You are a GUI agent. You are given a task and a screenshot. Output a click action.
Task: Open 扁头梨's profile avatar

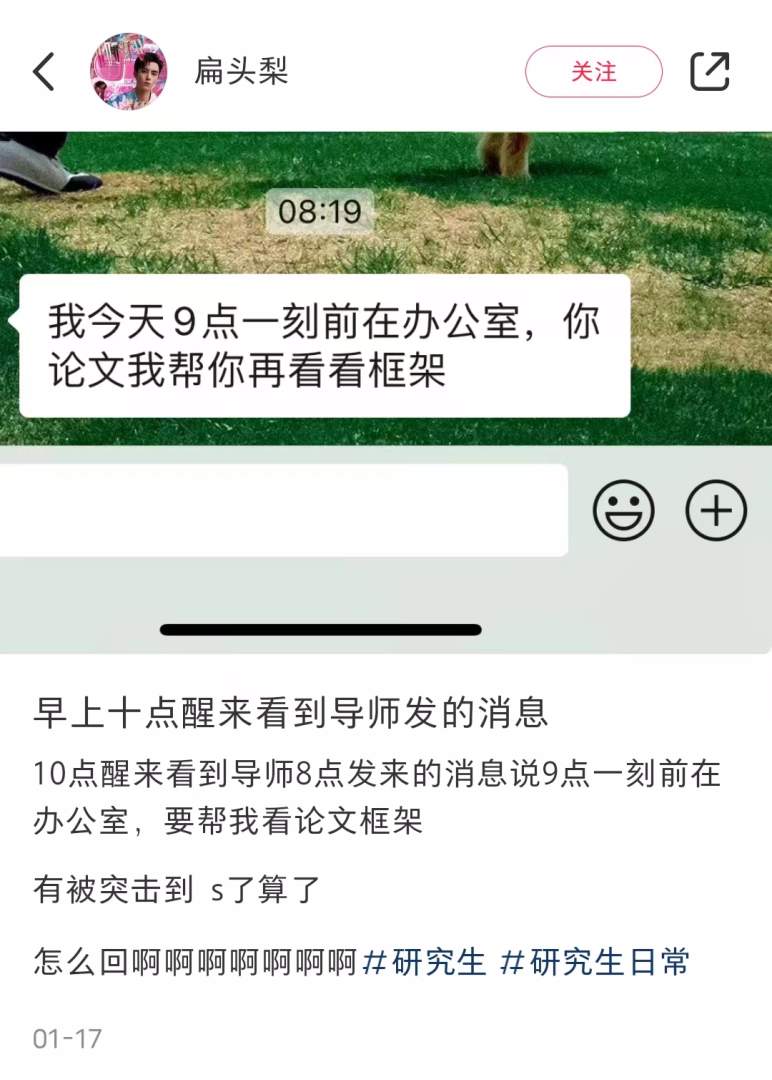[128, 72]
